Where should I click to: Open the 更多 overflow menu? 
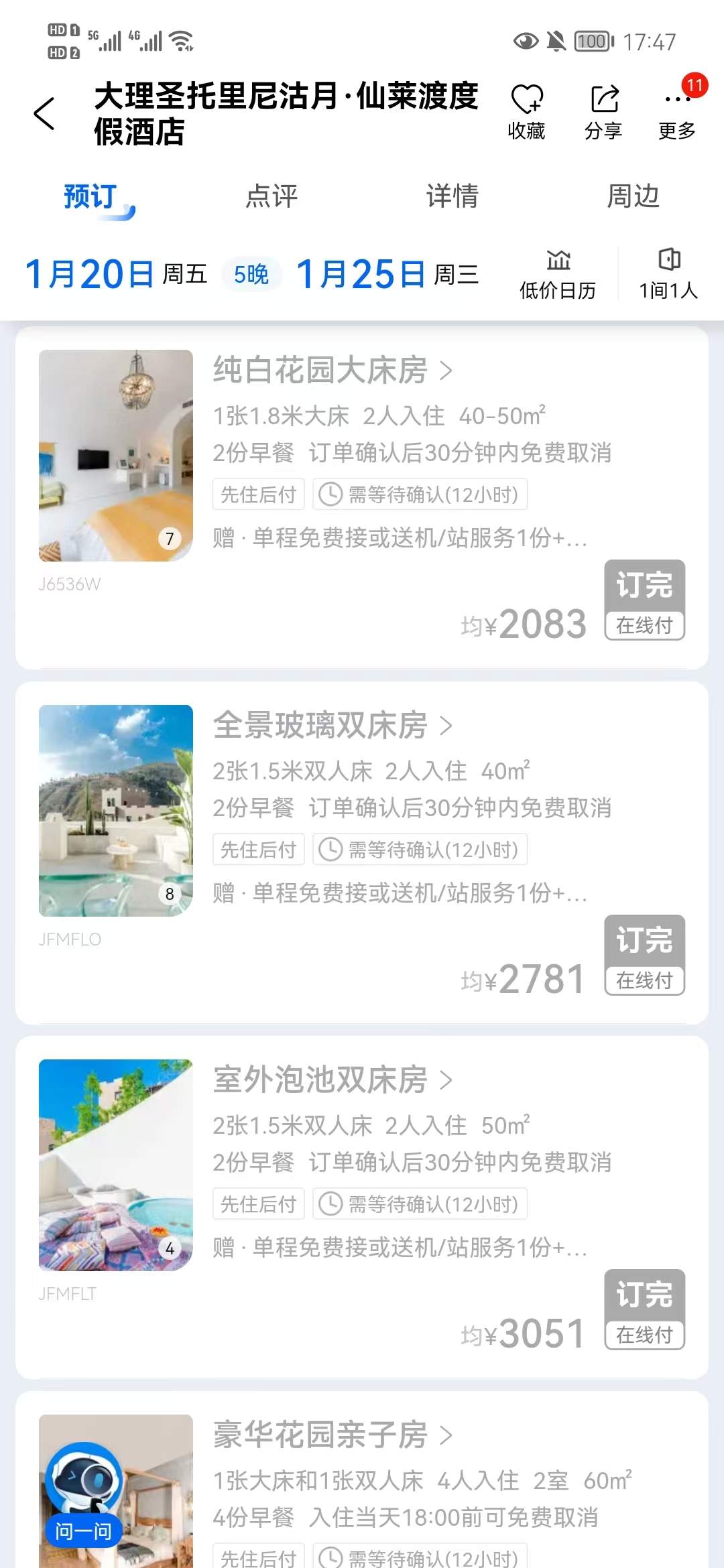coord(677,112)
